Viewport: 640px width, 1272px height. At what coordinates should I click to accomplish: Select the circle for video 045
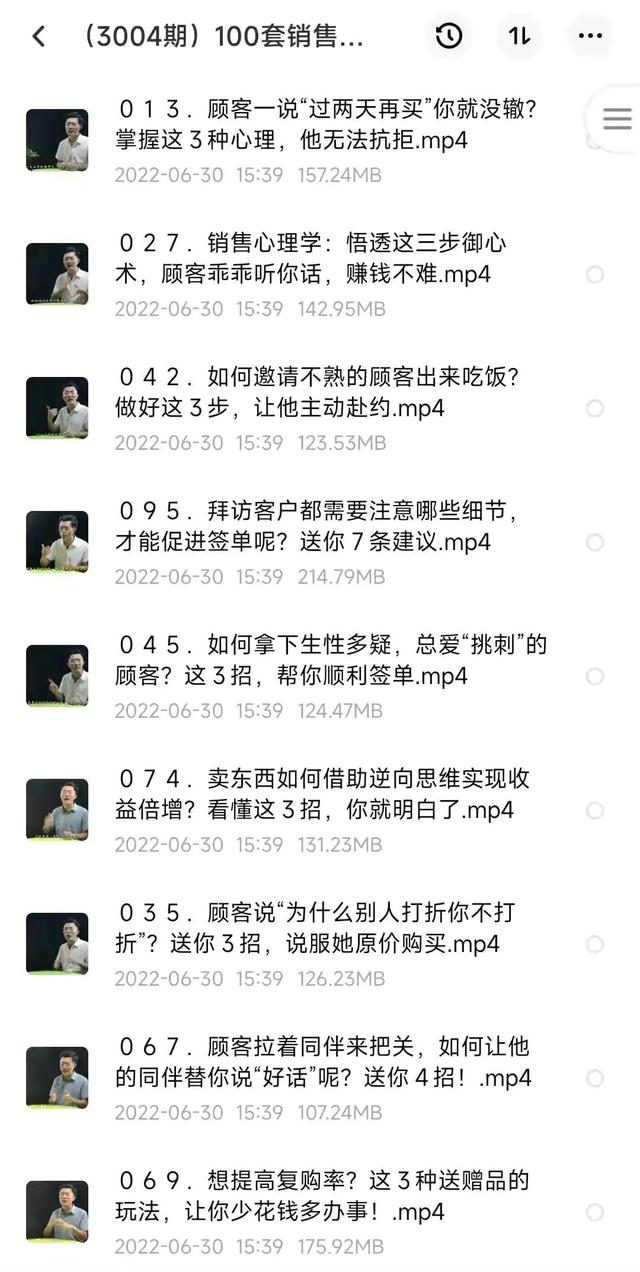595,676
